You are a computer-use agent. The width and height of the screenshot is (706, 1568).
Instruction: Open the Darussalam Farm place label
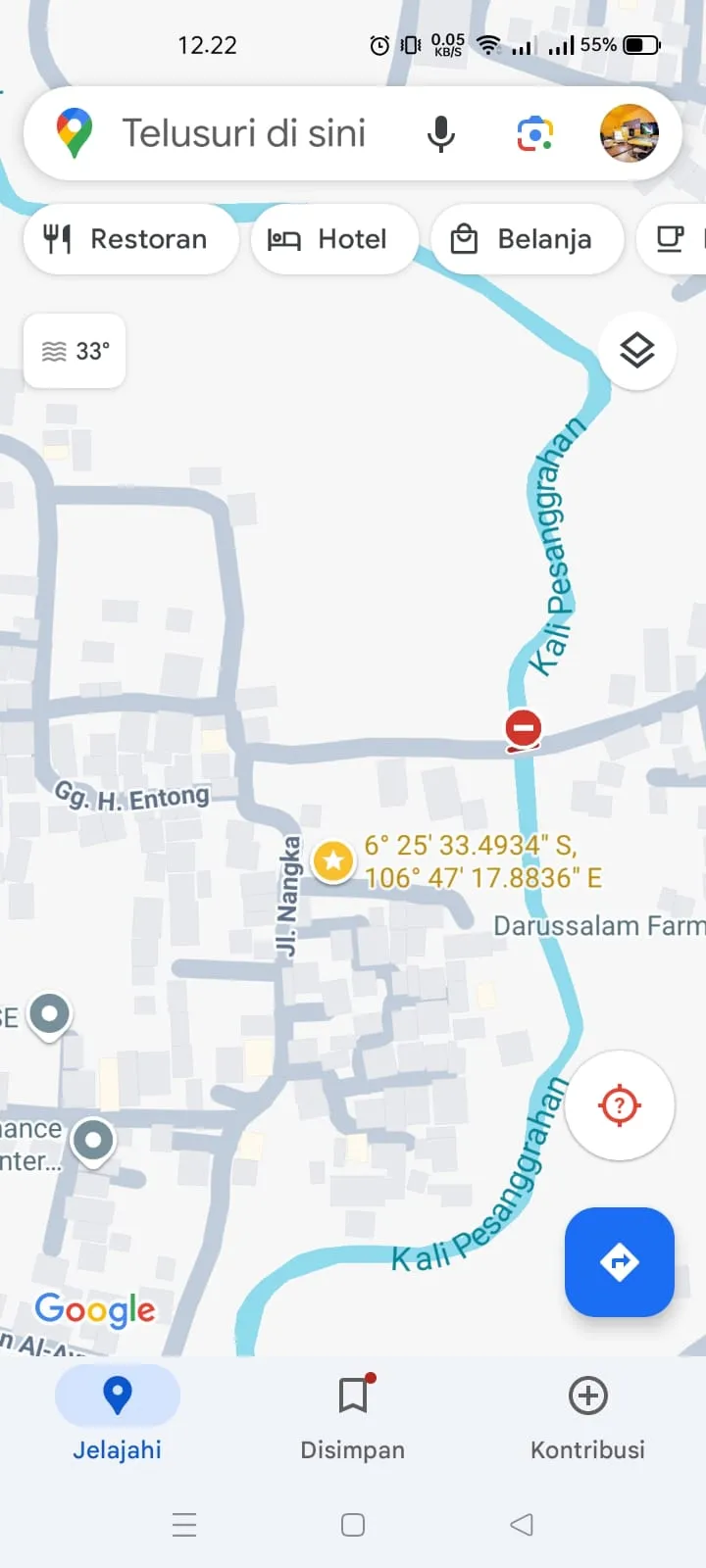tap(598, 926)
